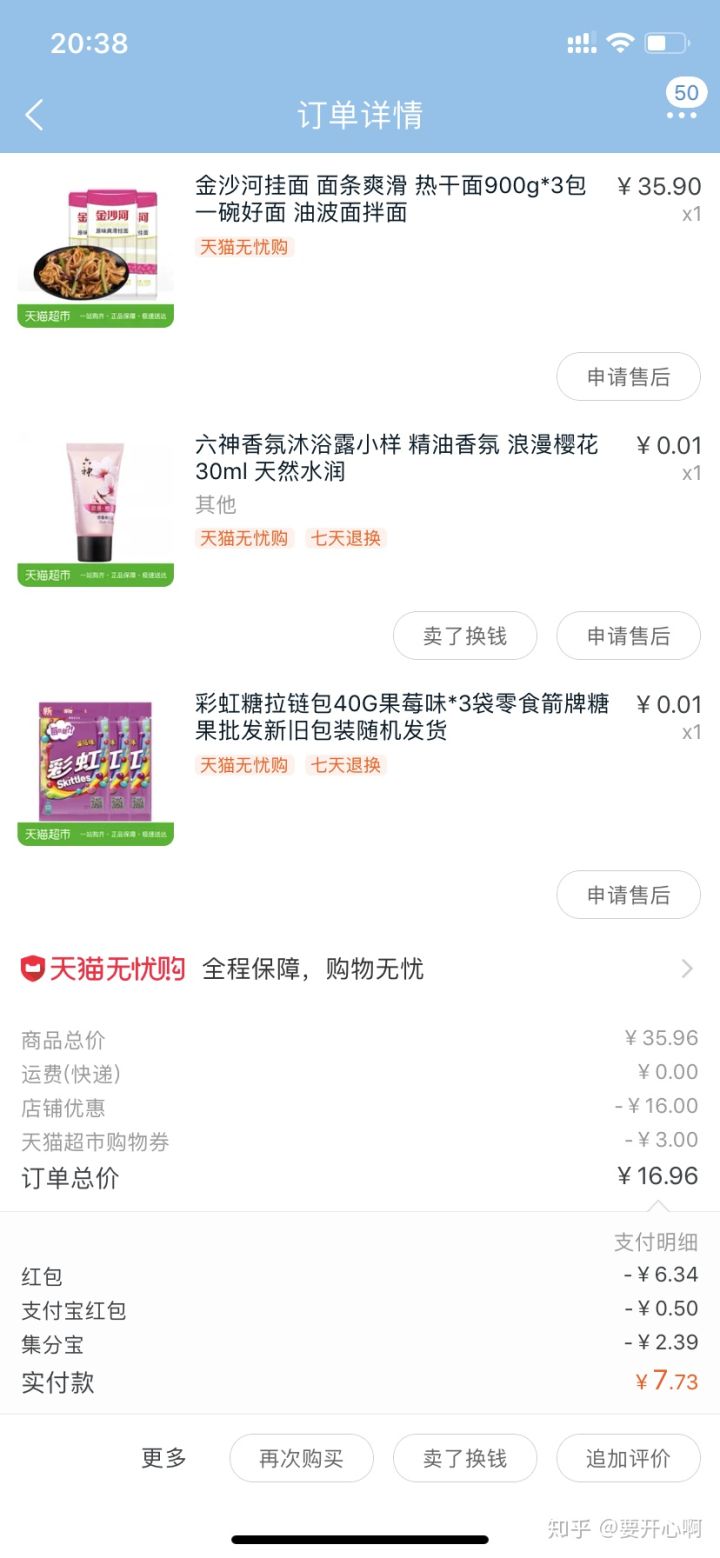720x1558 pixels.
Task: Open the 天猫无忧购 guarantee details row
Action: point(360,968)
